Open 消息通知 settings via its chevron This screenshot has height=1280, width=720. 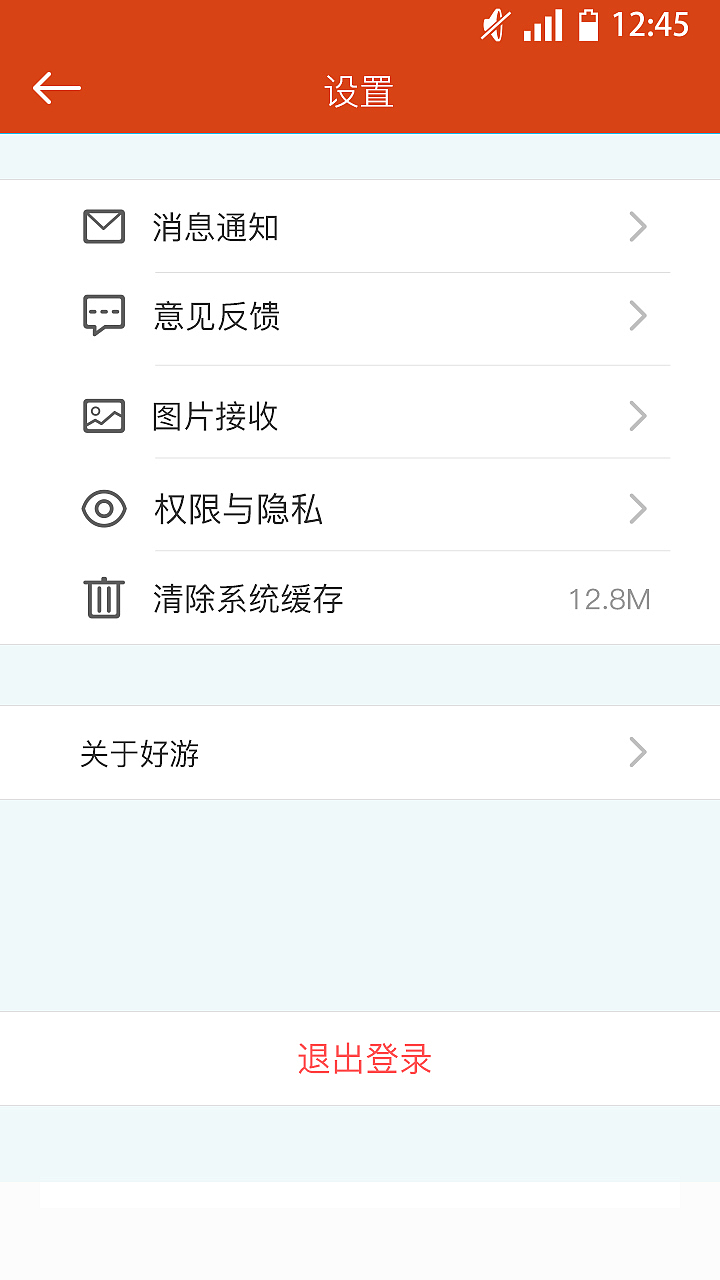click(x=637, y=227)
